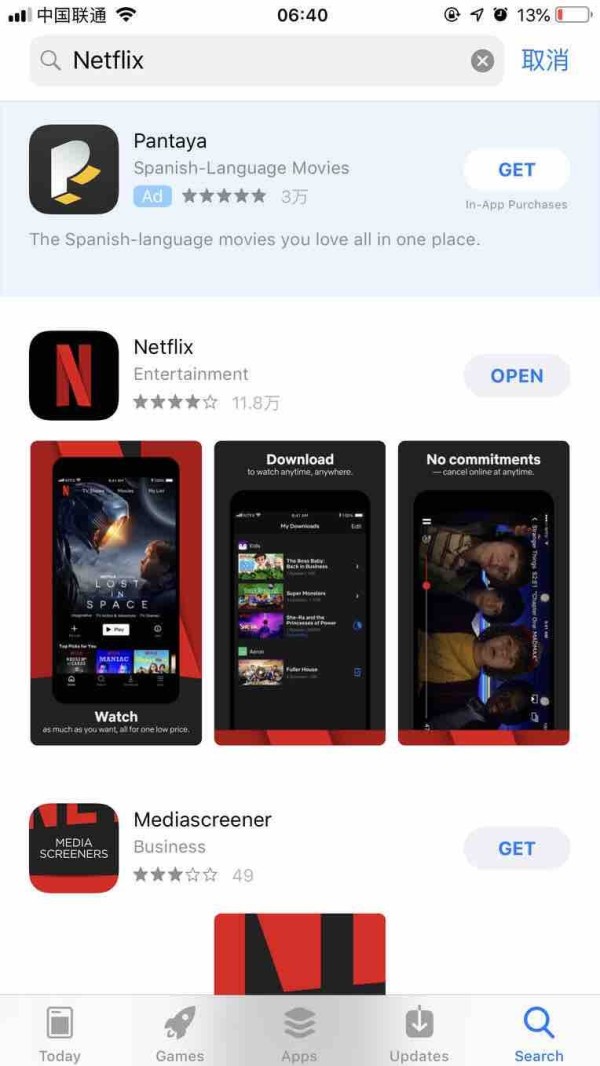View the Netflix Download screenshot
Viewport: 600px width, 1066px height.
pos(300,593)
